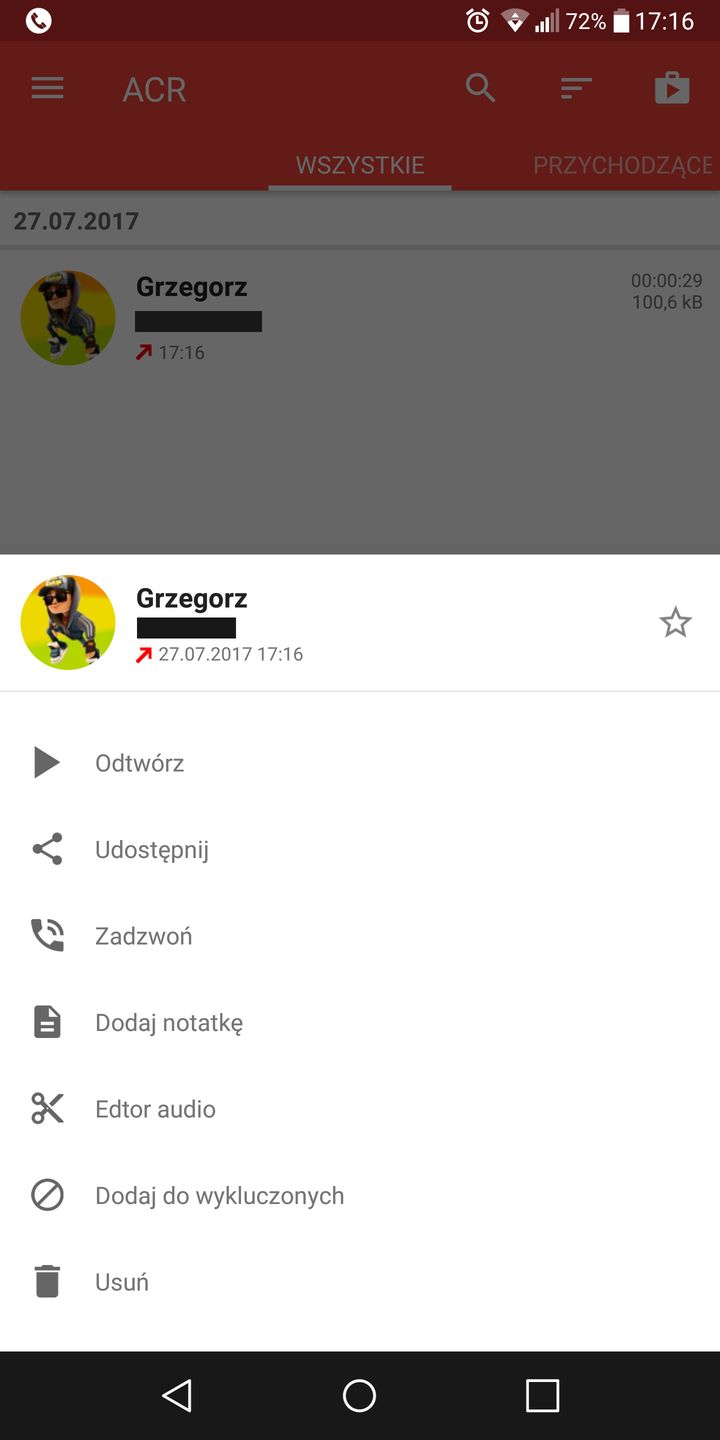This screenshot has height=1440, width=720.
Task: Tap the note icon beside Dodaj notatkę
Action: coord(46,1021)
